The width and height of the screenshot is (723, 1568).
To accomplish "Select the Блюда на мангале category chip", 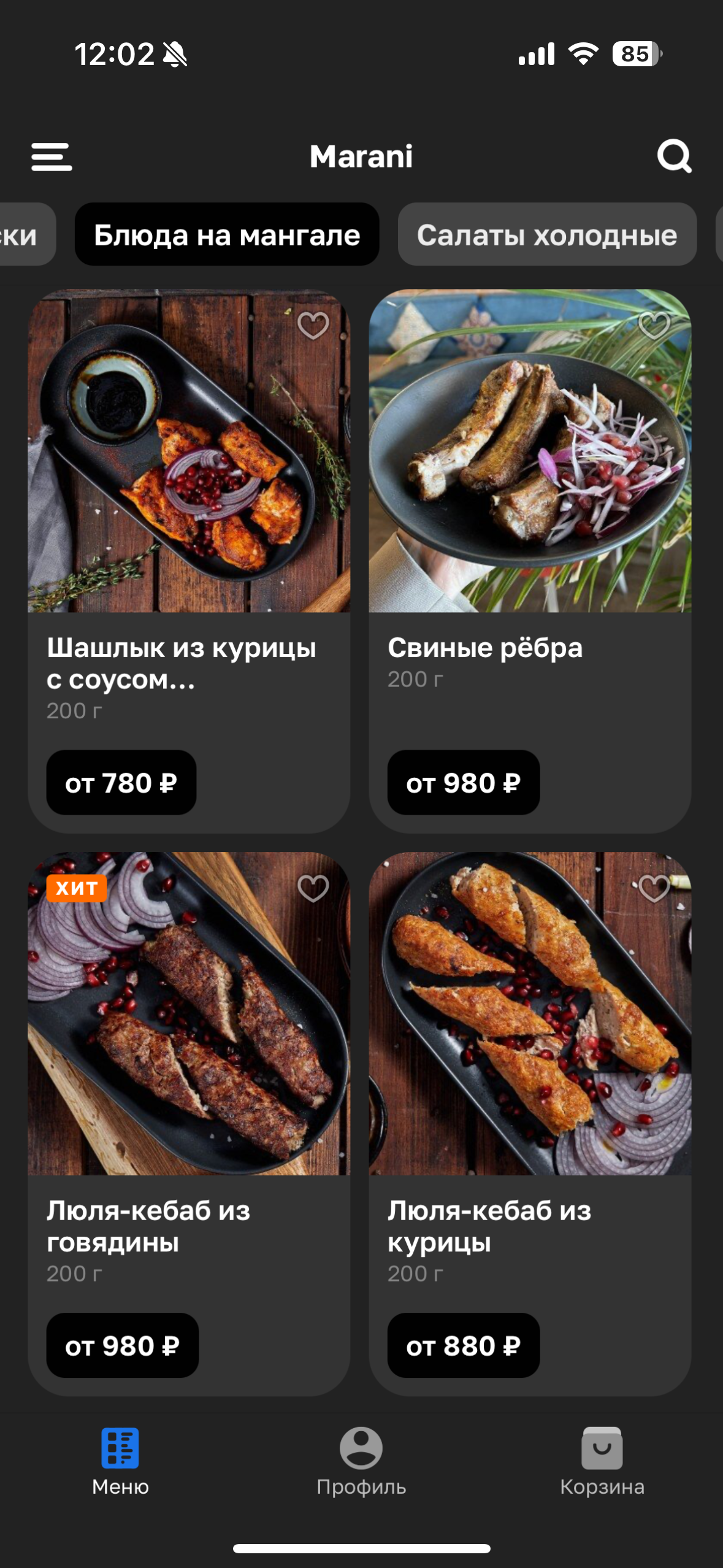I will (x=227, y=234).
